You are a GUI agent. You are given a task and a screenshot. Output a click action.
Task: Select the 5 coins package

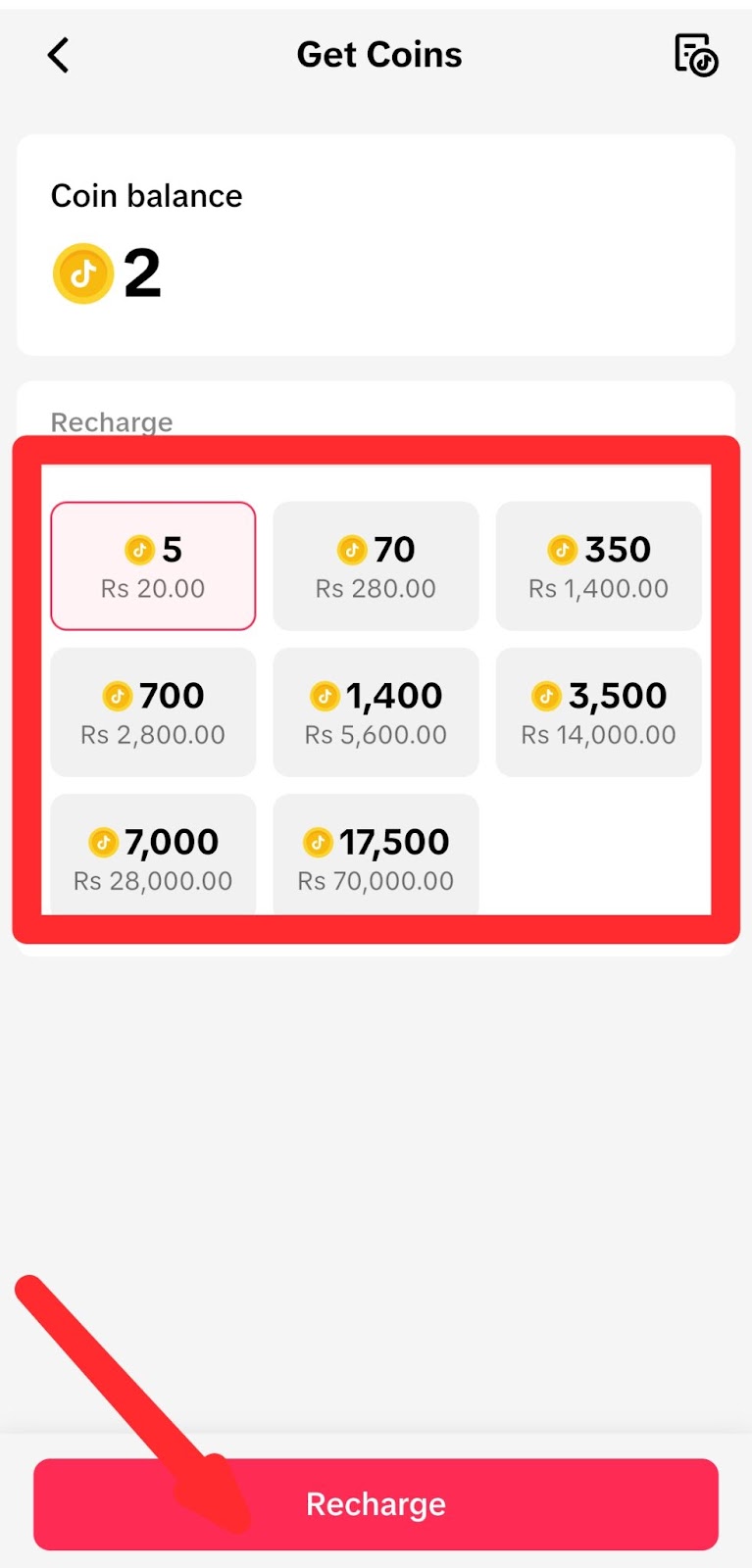pos(153,566)
